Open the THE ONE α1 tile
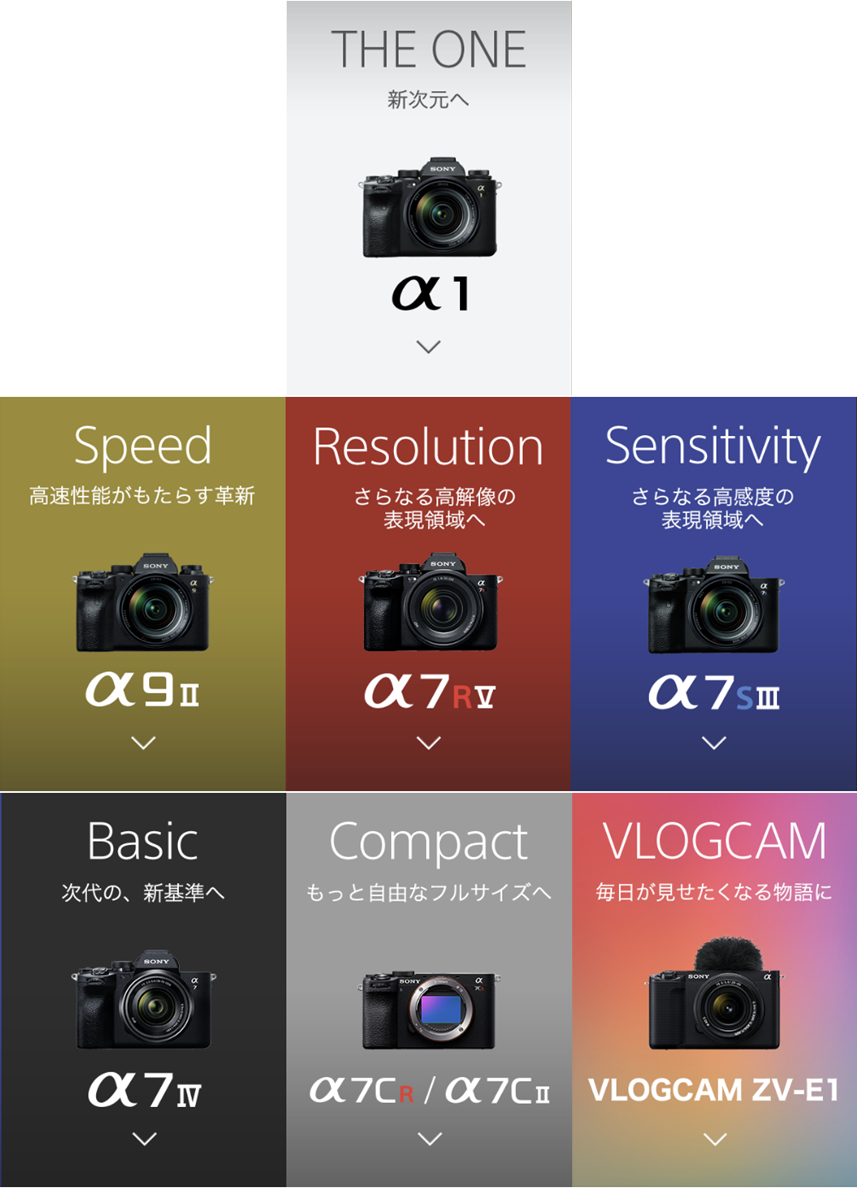 [x=428, y=200]
